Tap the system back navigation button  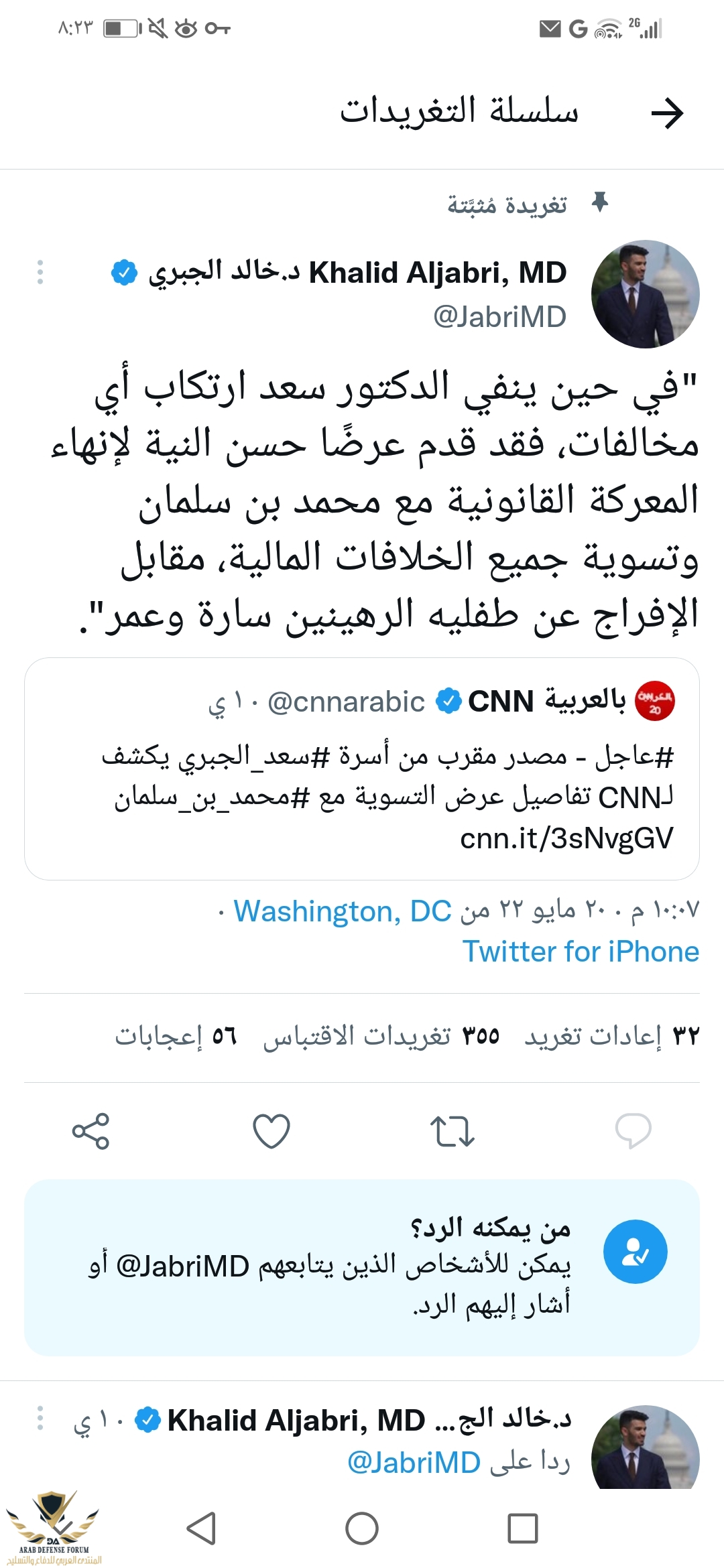(x=200, y=1528)
